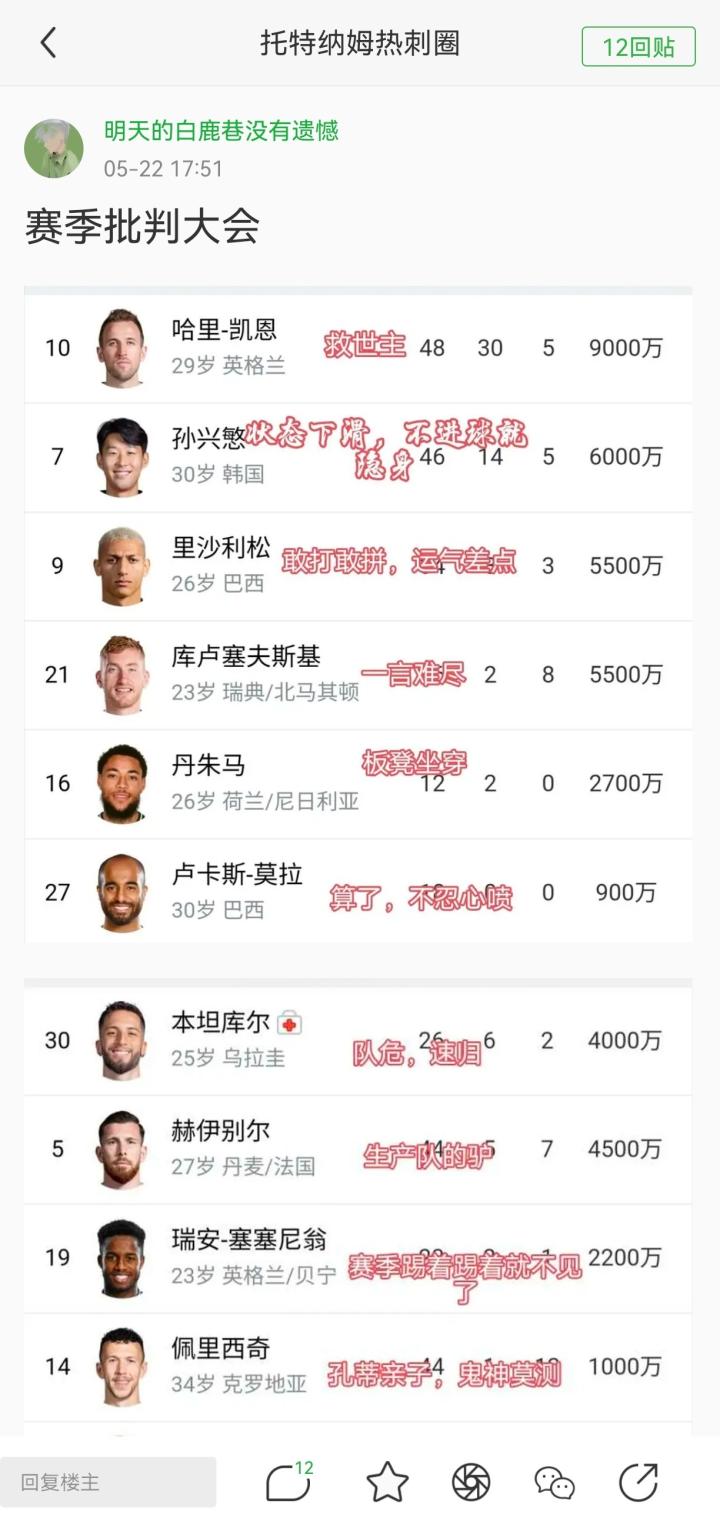720x1528 pixels.
Task: View profile of 明天的白鹿巷没有遗憾
Action: tap(221, 130)
